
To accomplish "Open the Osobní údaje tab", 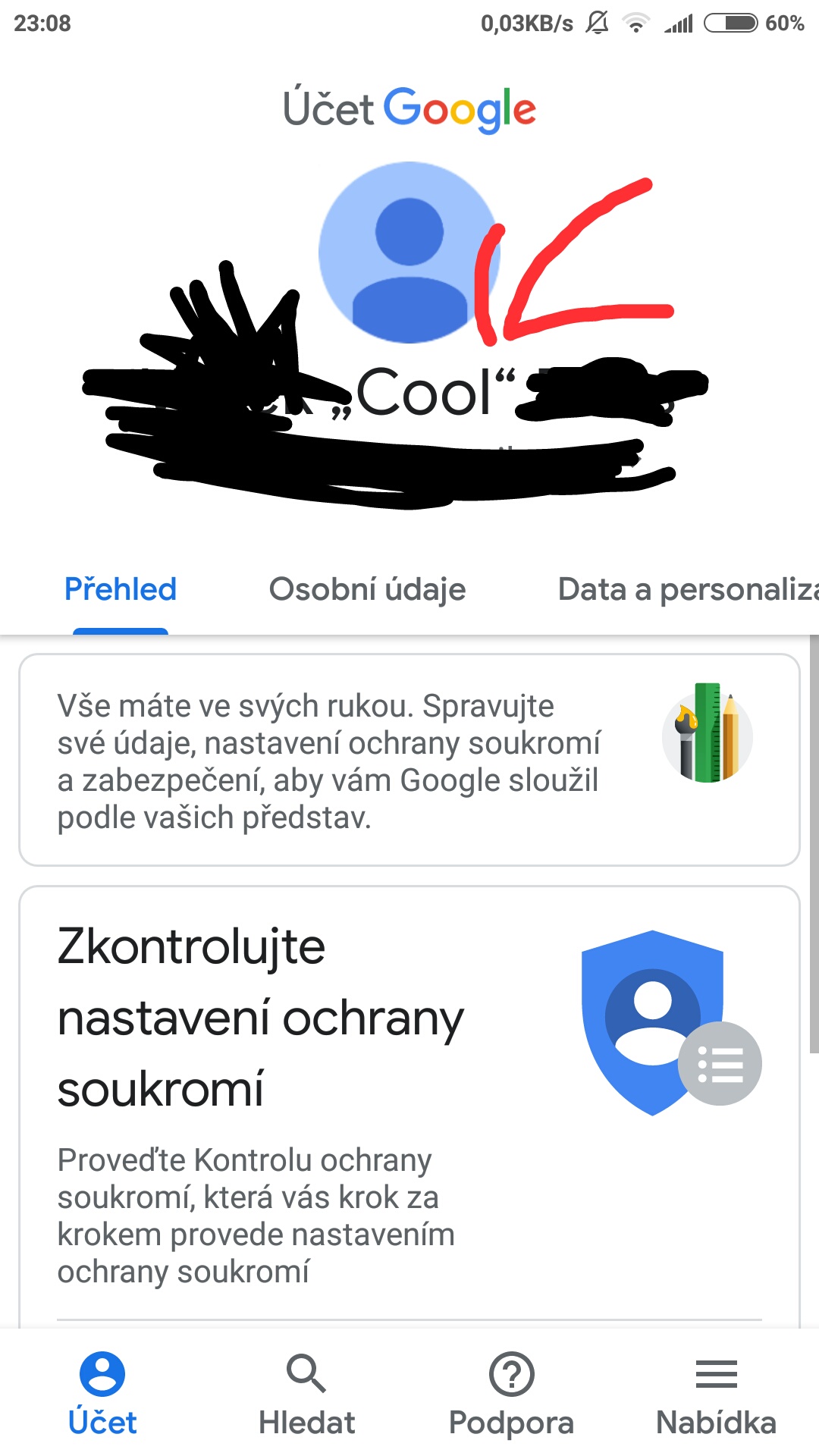I will coord(367,590).
